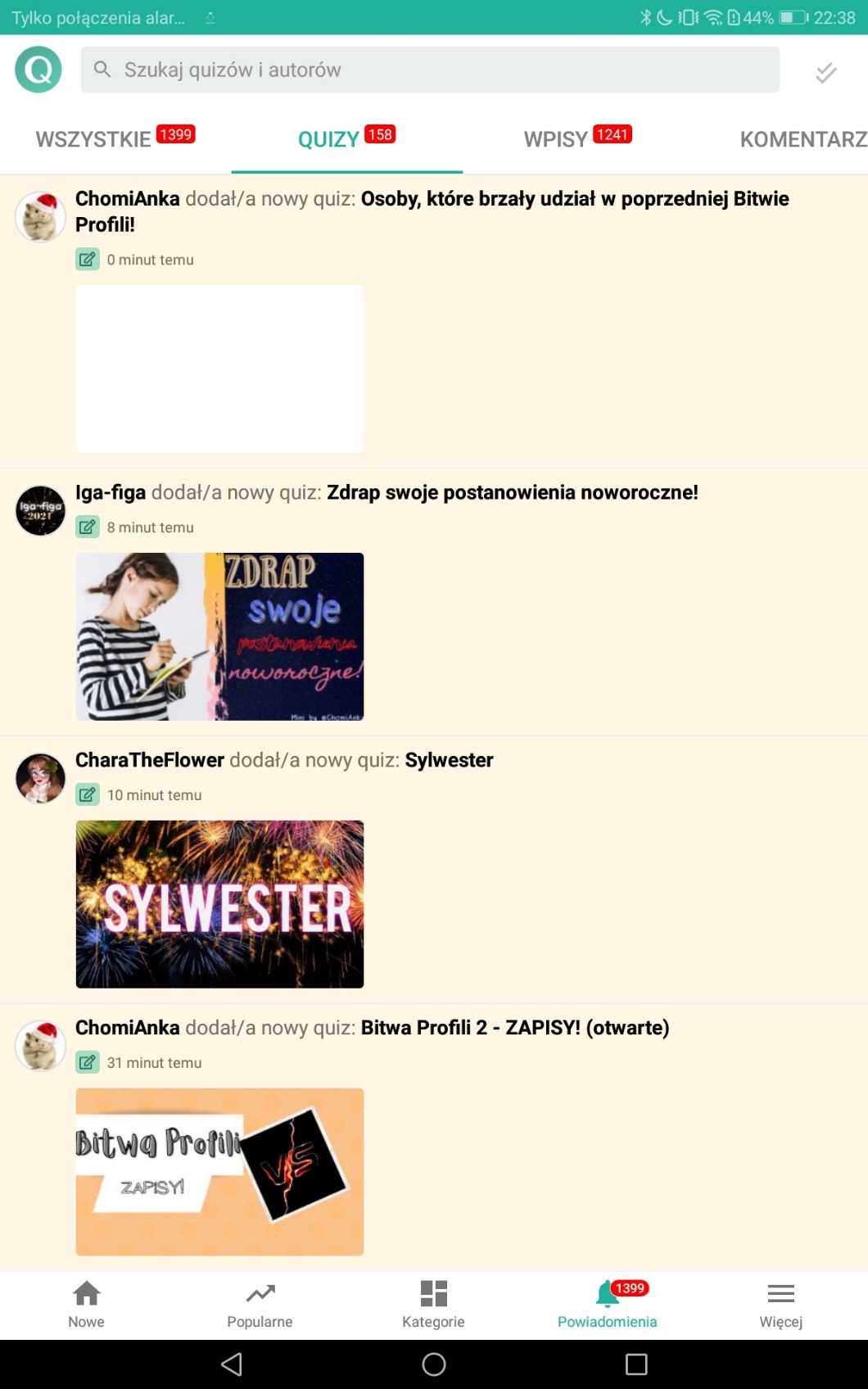Switch to the Wpisy tab

point(578,138)
